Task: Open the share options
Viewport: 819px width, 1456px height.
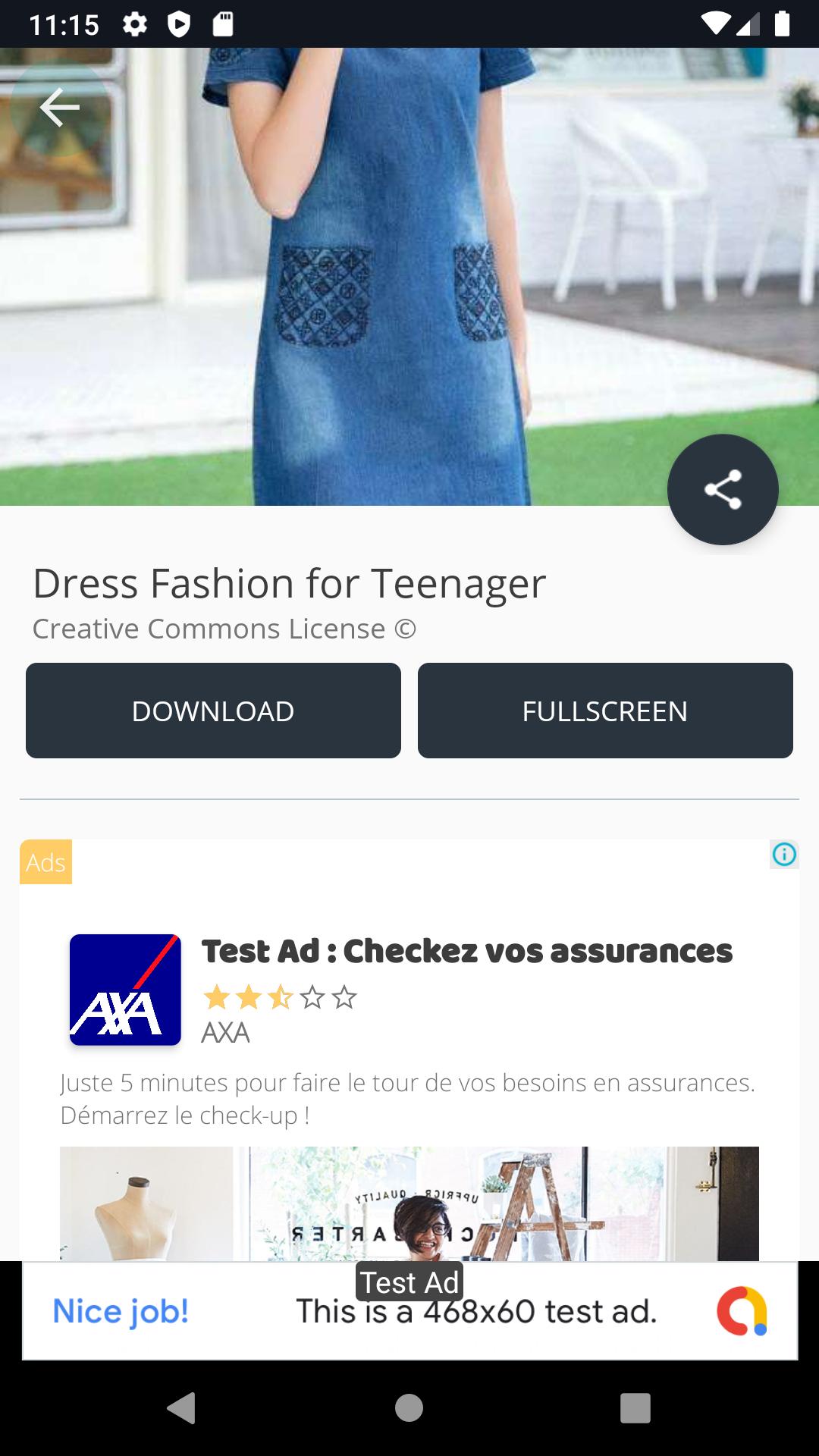Action: click(722, 490)
